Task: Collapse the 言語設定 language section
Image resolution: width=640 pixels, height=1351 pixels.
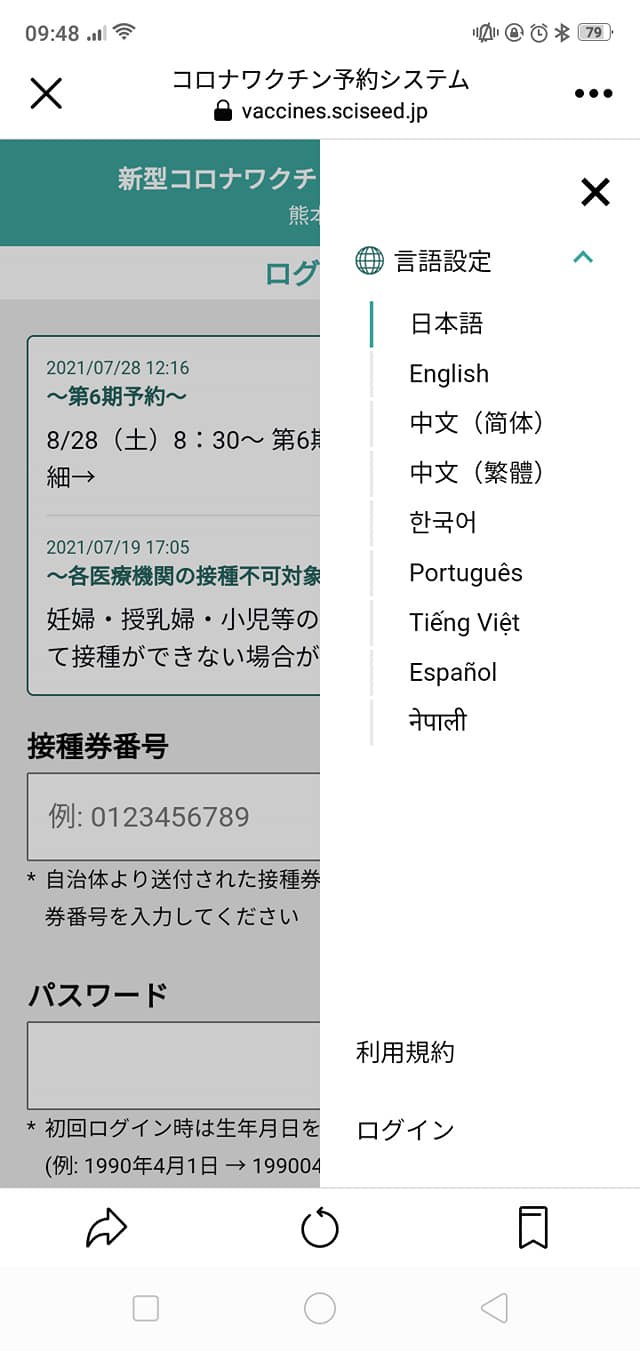Action: (x=583, y=258)
